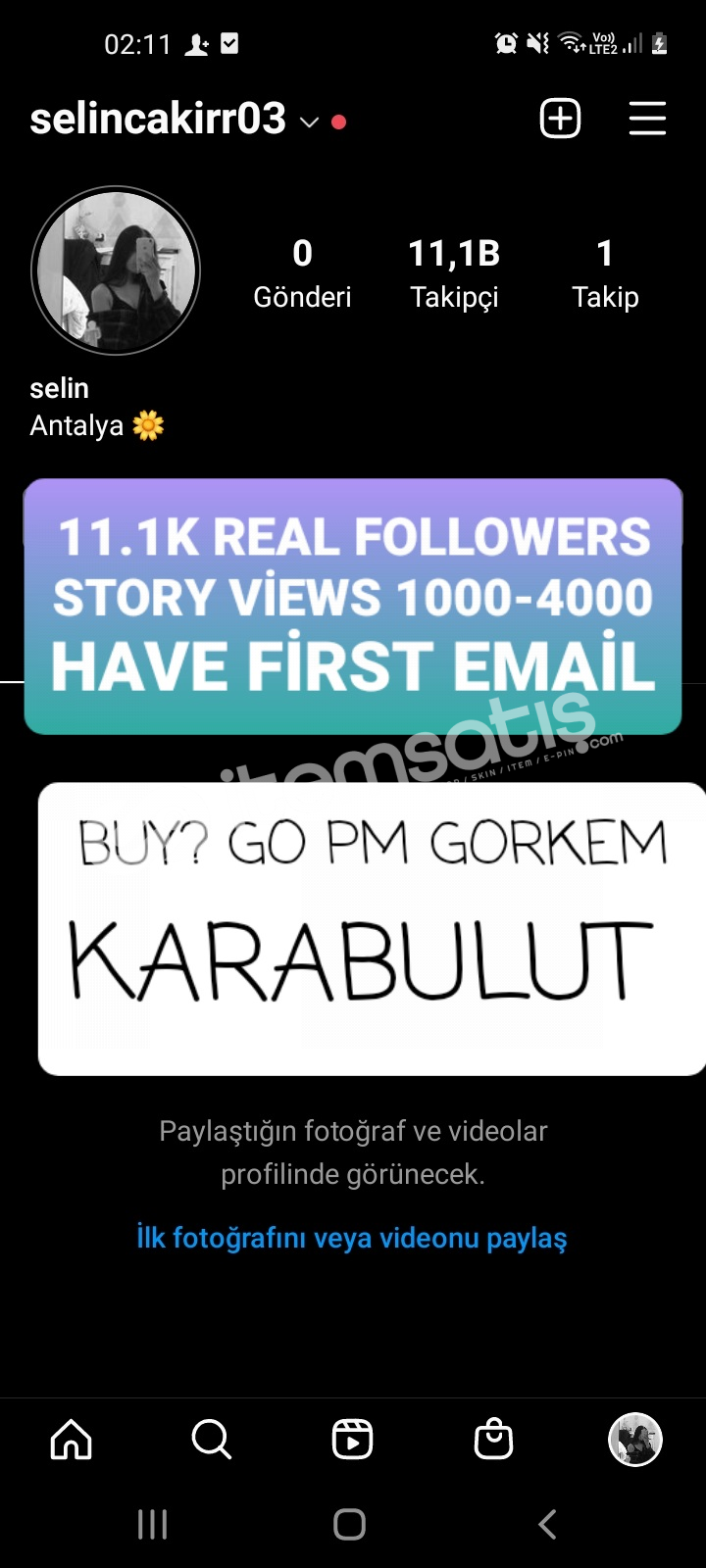Image resolution: width=706 pixels, height=1568 pixels.
Task: Select the profile tab avatar
Action: coord(635,1440)
